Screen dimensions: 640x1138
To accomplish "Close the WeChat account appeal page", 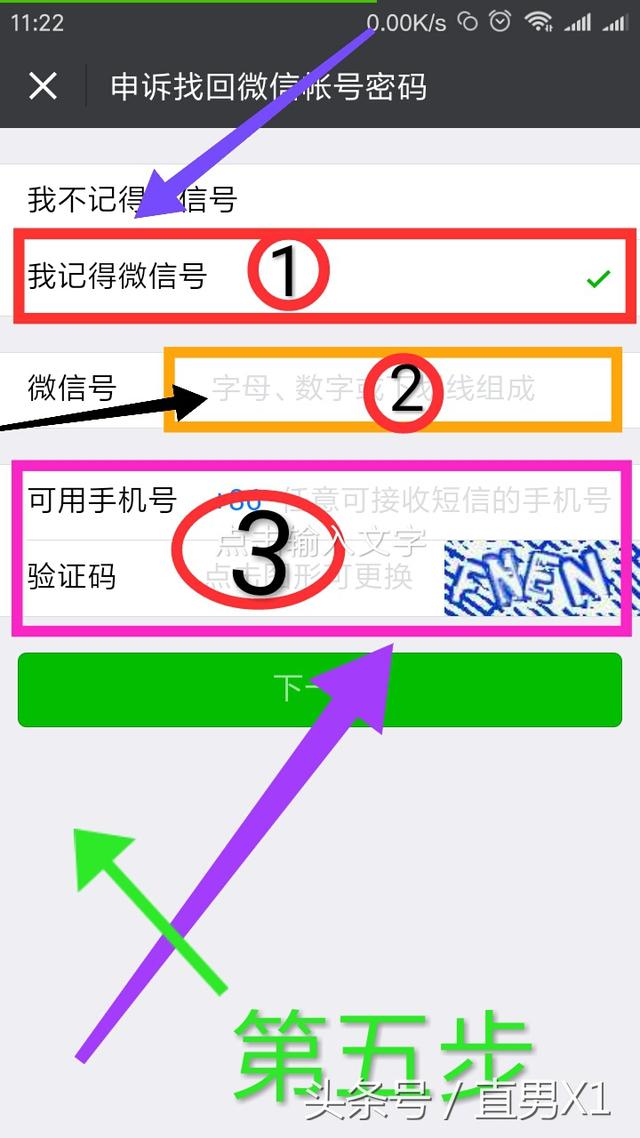I will coord(43,87).
